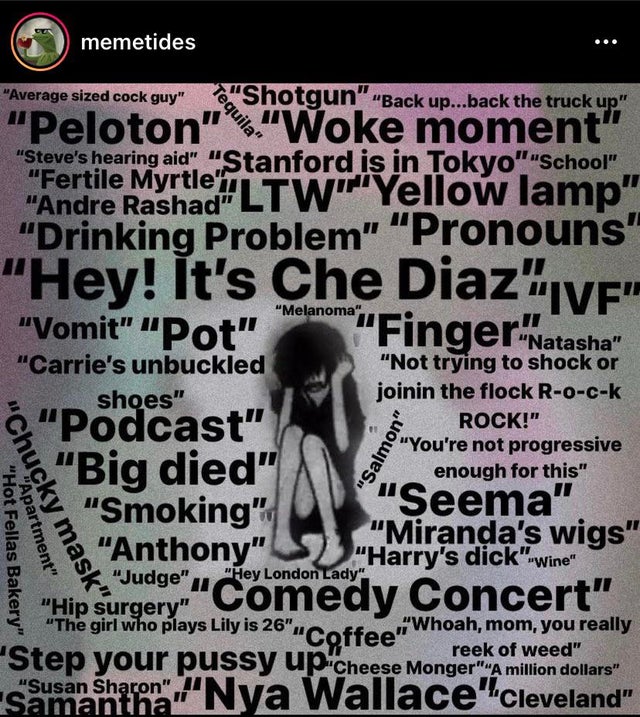This screenshot has height=717, width=640.
Task: Open the post's three-dot options menu
Action: pos(604,42)
